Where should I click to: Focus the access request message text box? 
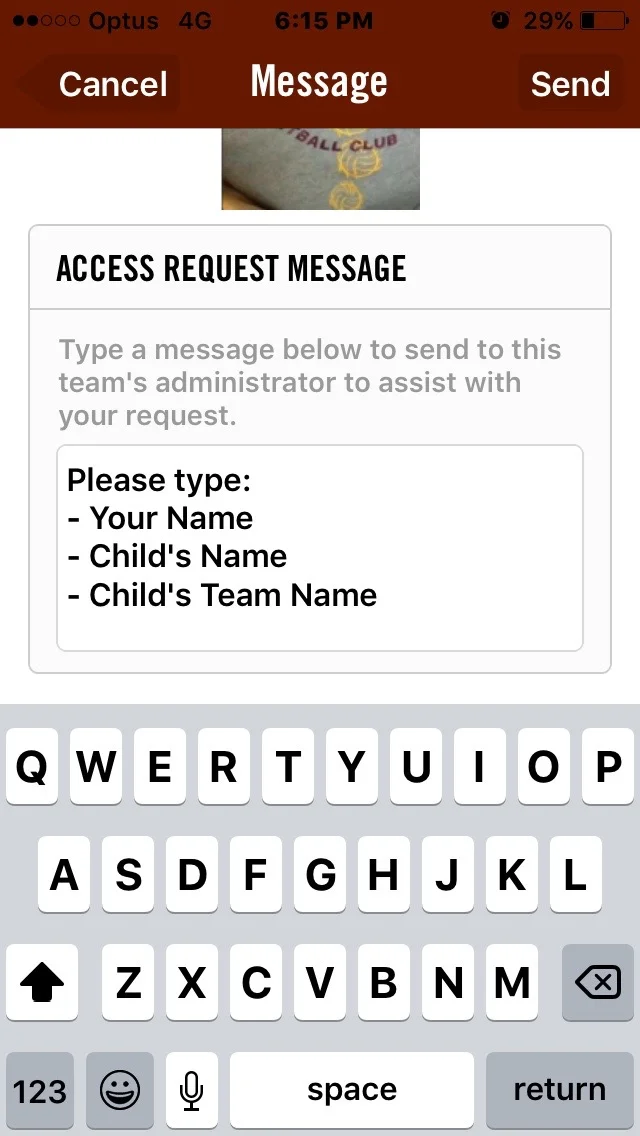coord(319,548)
